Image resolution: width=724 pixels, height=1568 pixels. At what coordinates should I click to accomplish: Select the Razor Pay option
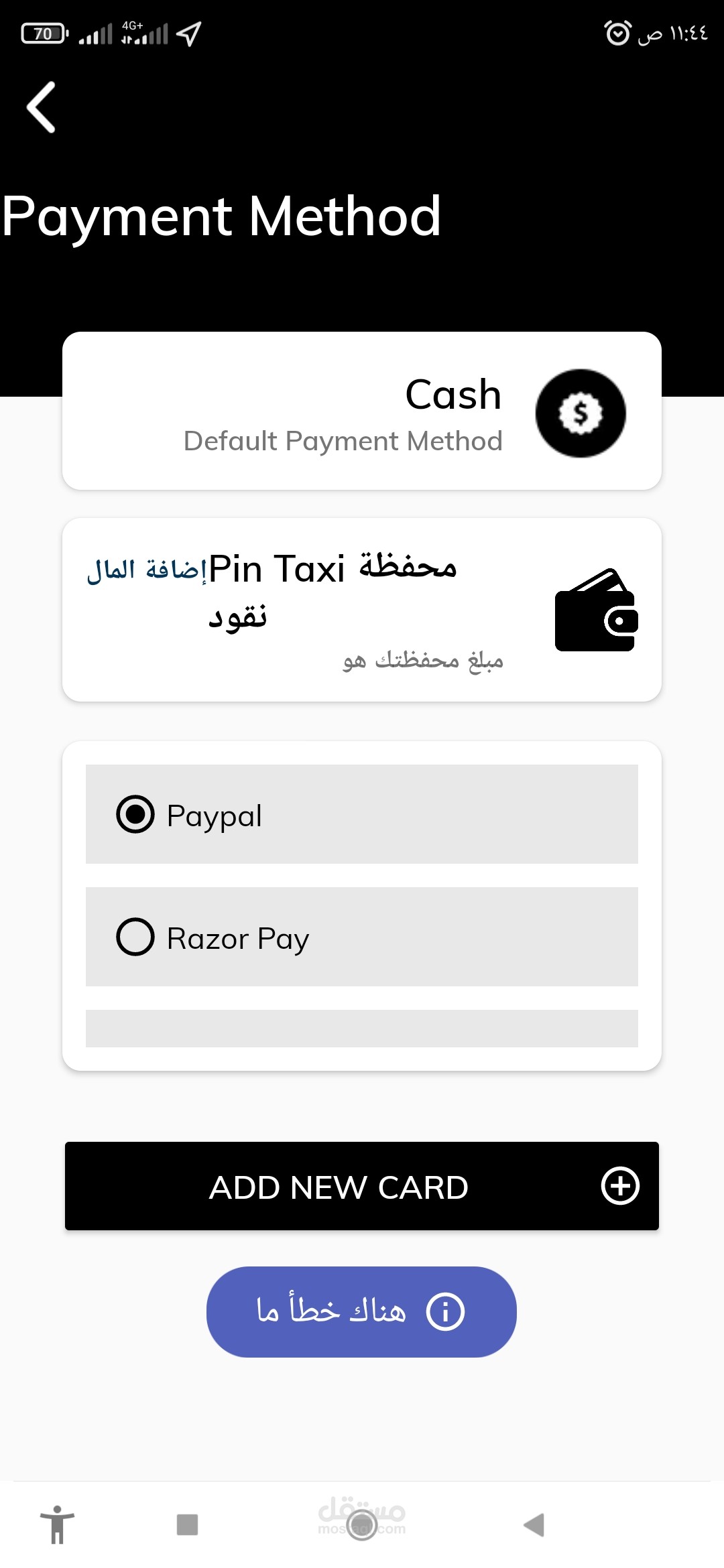[136, 937]
